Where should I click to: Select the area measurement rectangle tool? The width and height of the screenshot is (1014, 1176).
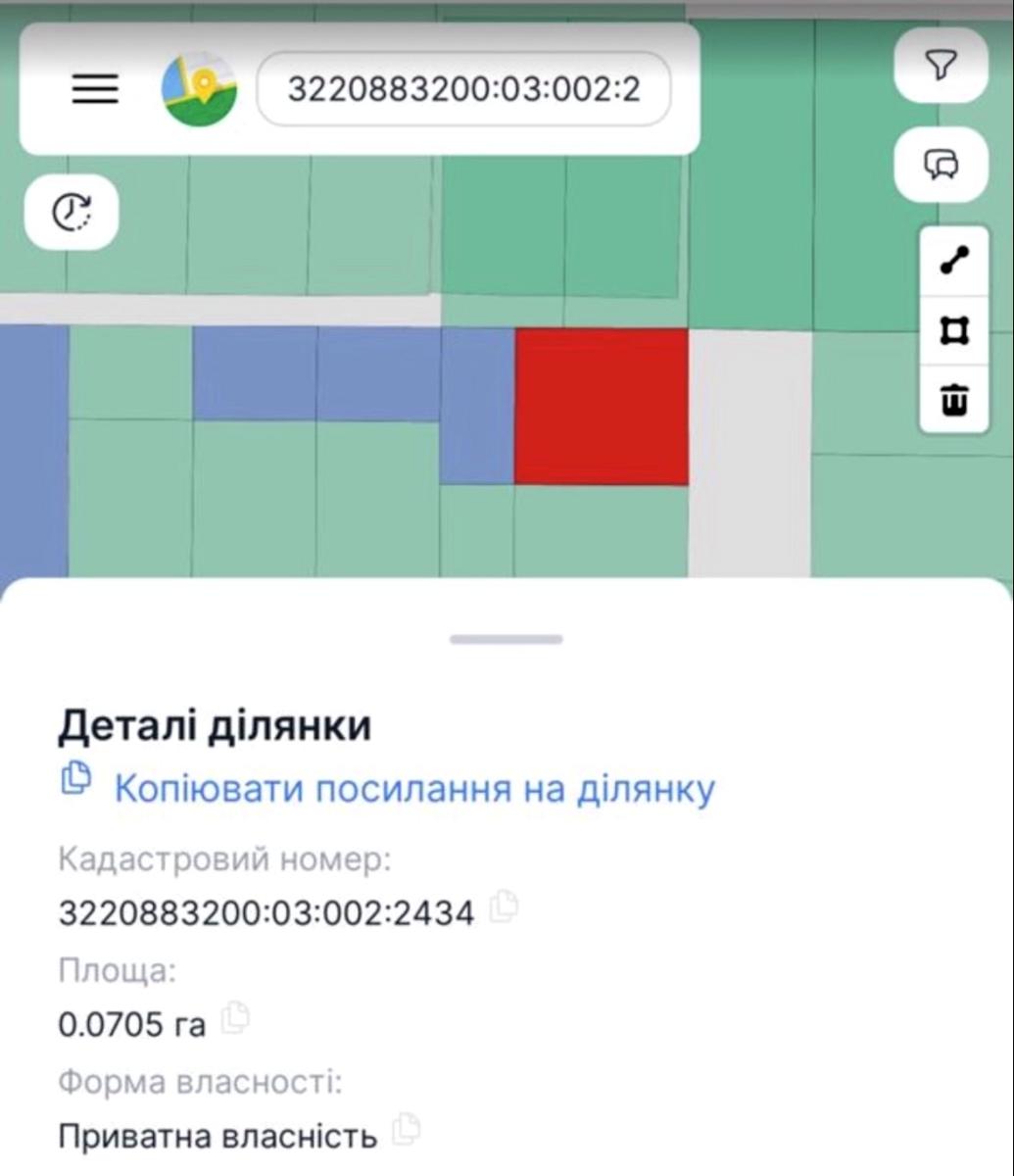[x=953, y=330]
